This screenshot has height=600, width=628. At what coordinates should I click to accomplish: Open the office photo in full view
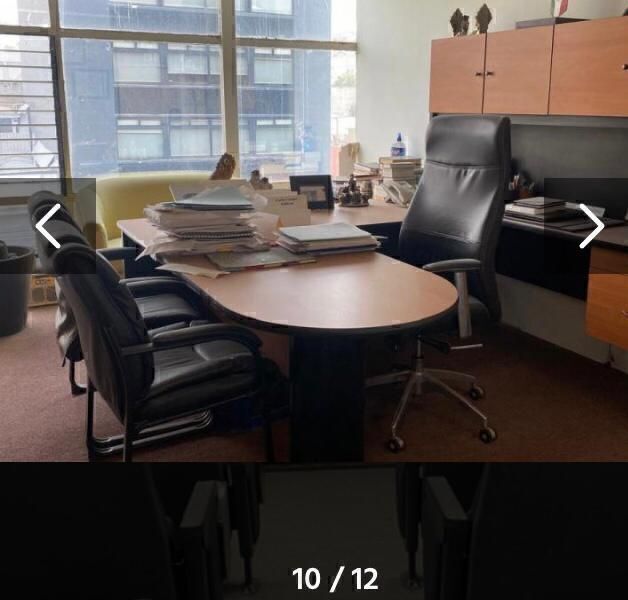[x=314, y=300]
